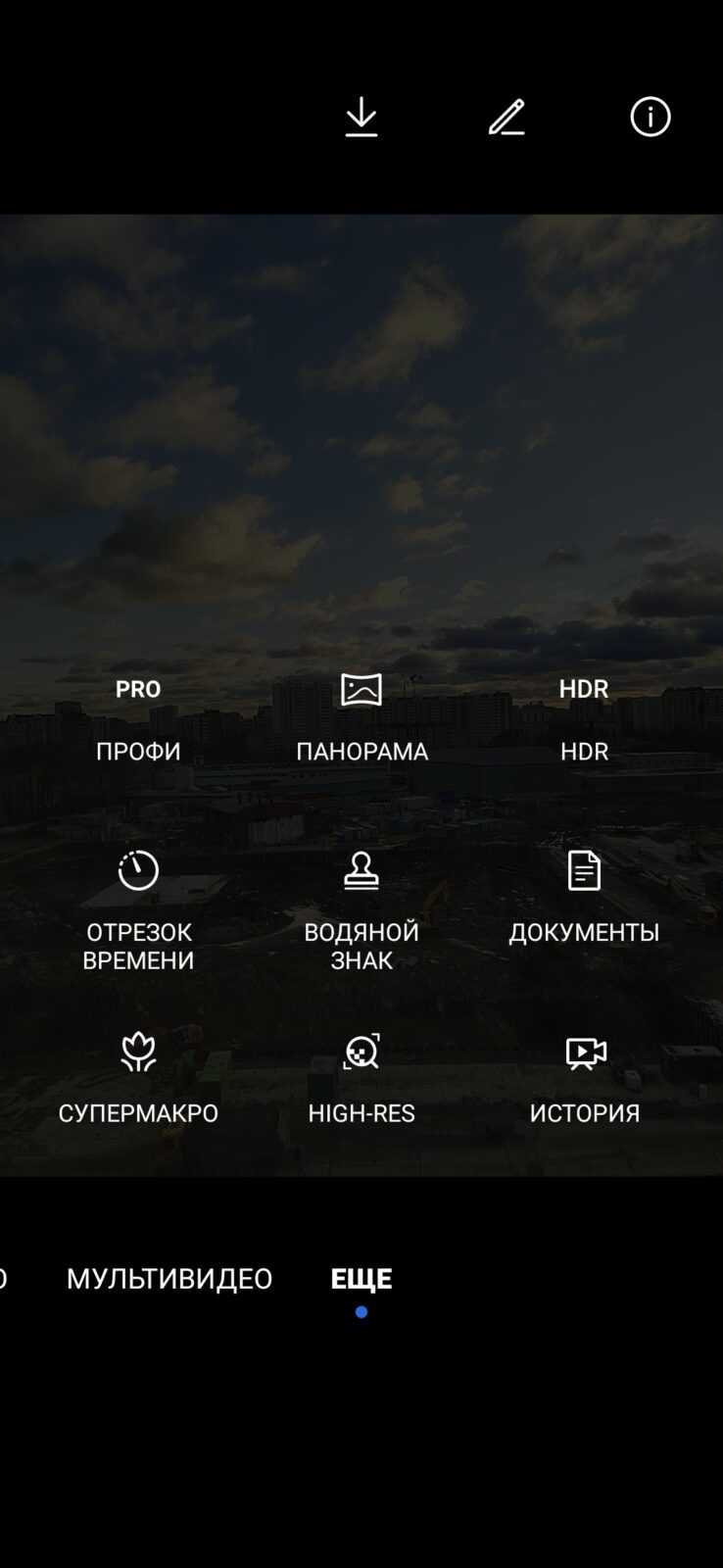Select the ВОДЯНОЙ ЗНАК mode
Viewport: 723px width, 1568px height.
click(361, 911)
